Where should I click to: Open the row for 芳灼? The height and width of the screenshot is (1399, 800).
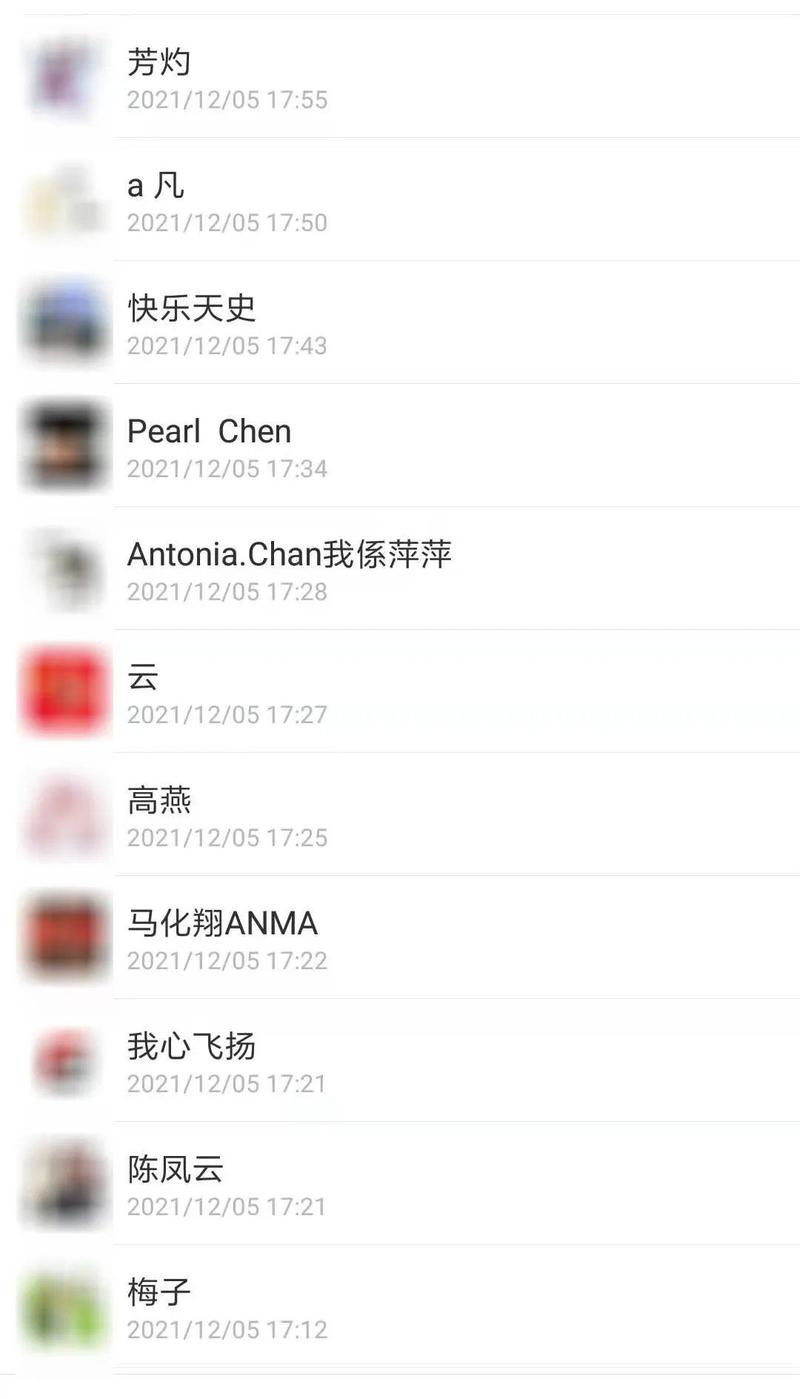click(x=400, y=77)
